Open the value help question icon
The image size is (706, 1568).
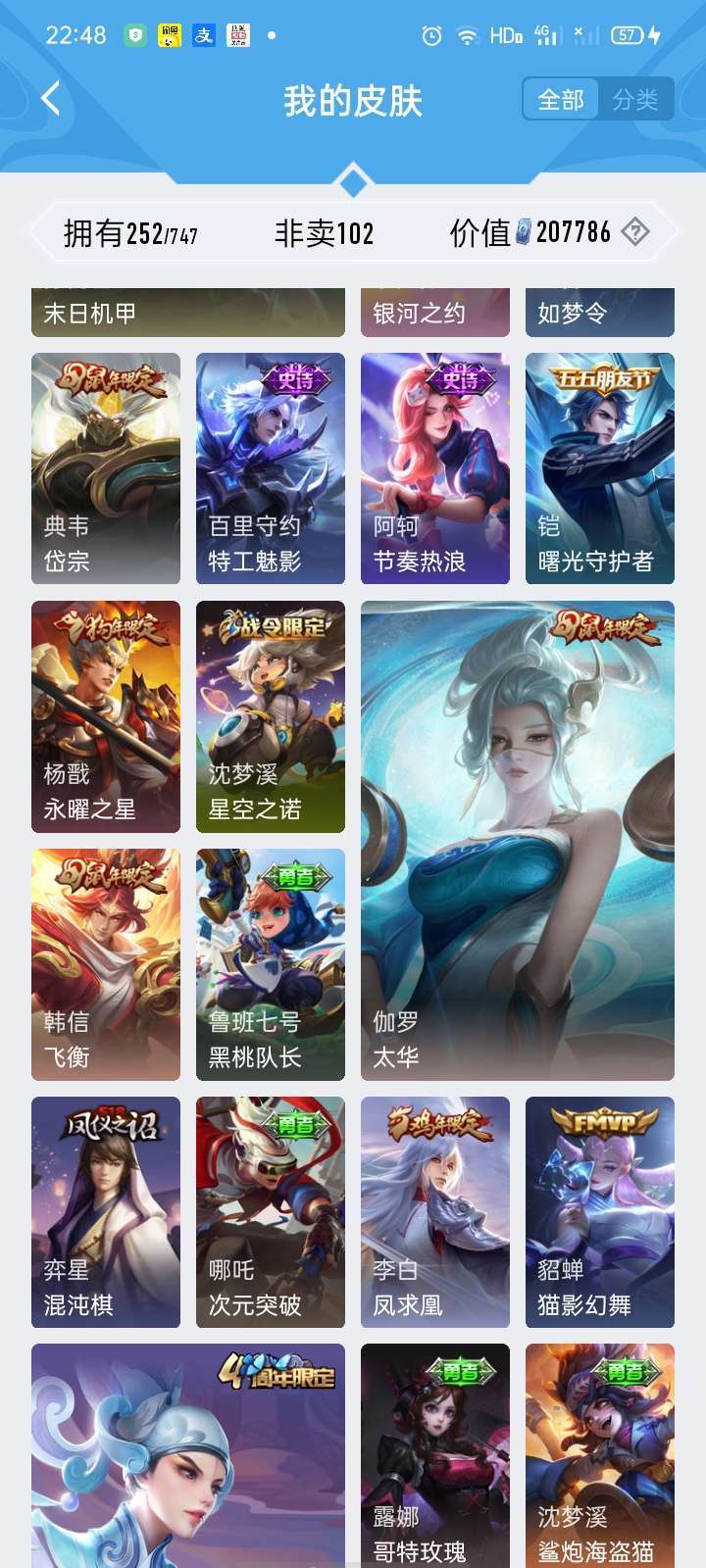tap(635, 232)
